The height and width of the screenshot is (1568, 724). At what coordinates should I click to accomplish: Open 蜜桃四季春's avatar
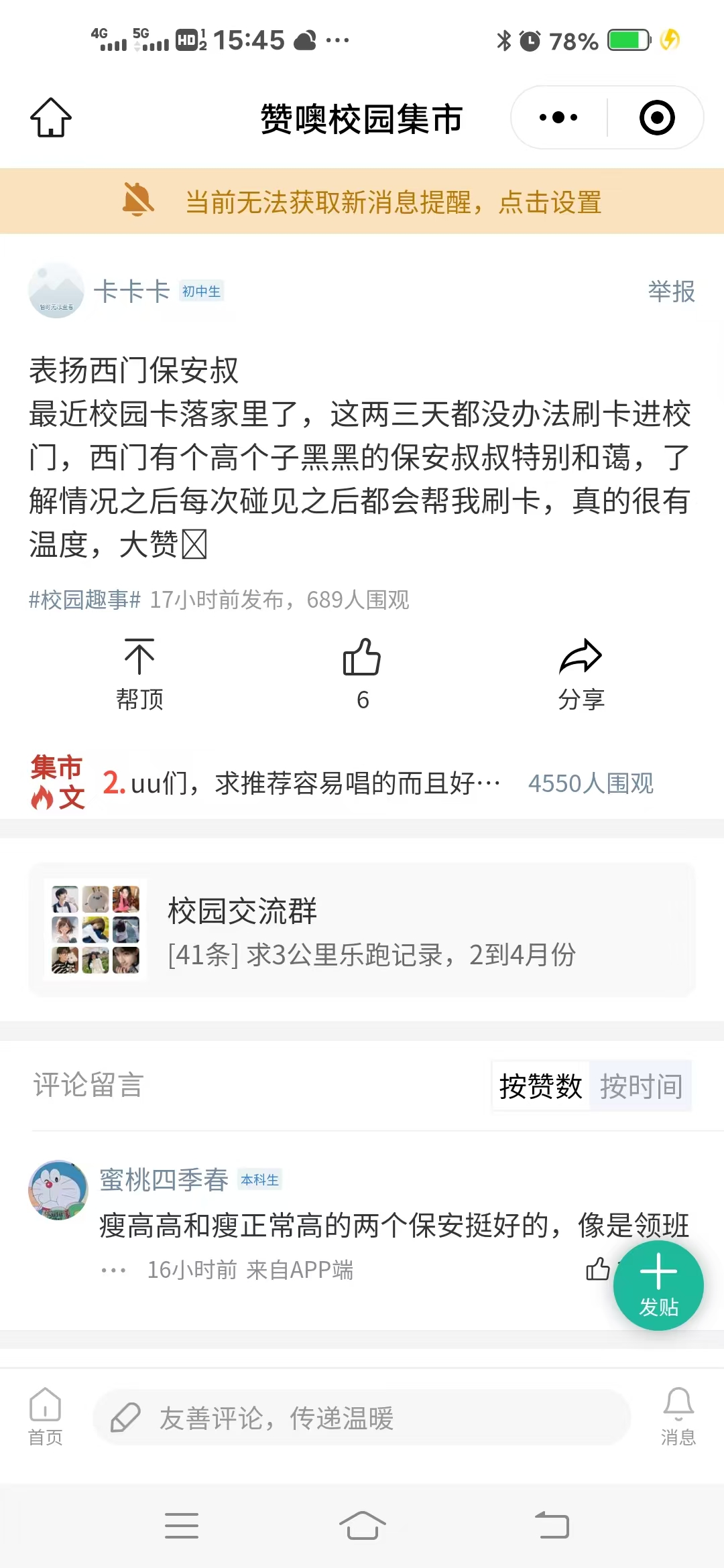(x=58, y=1190)
